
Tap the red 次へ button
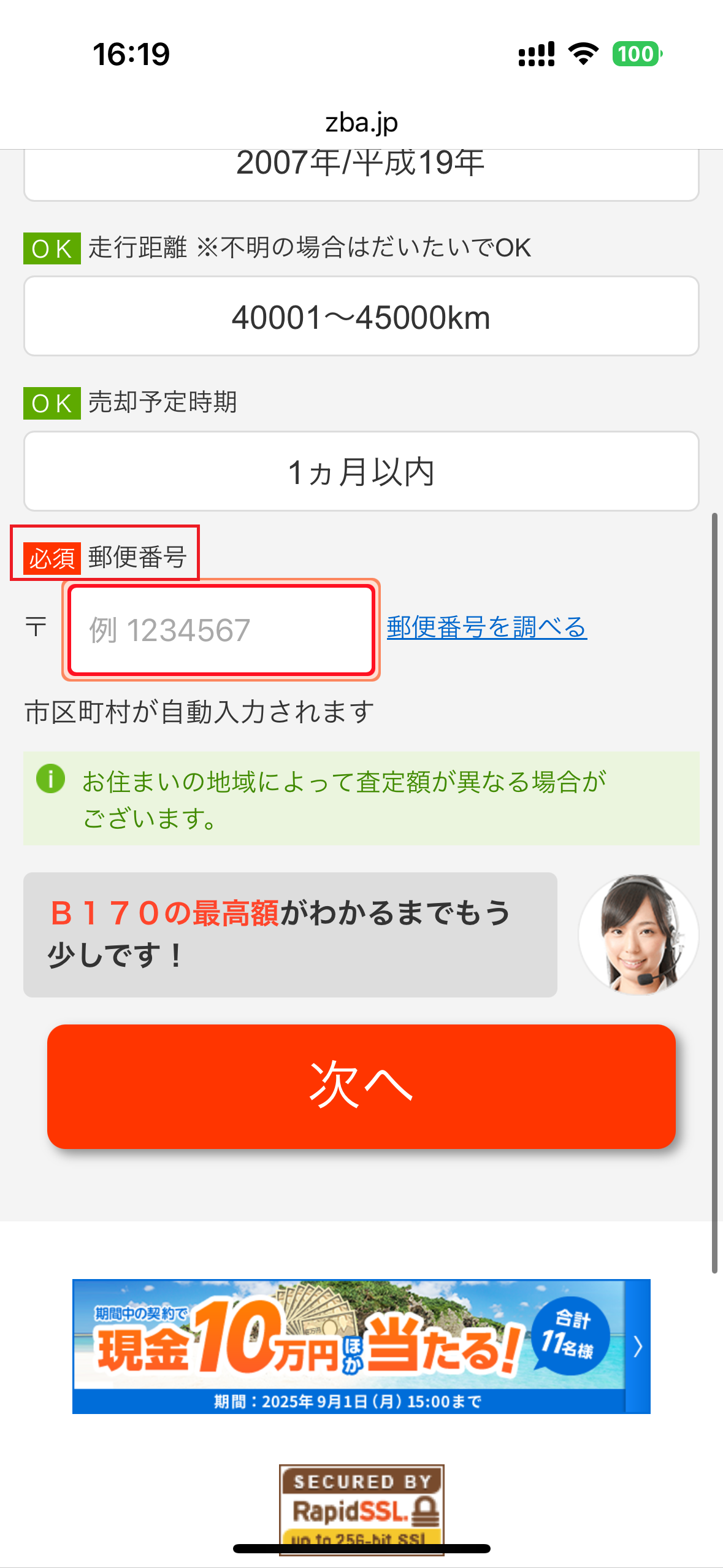click(x=361, y=1086)
